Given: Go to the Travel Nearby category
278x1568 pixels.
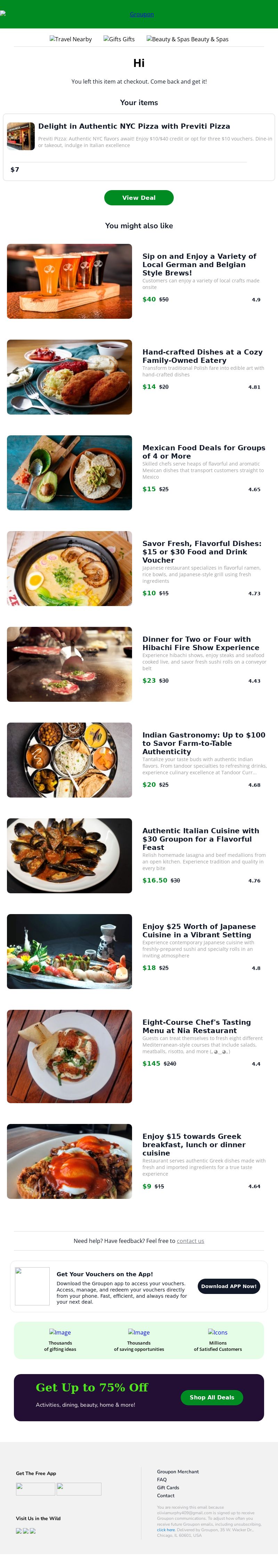Looking at the screenshot, I should pos(71,39).
